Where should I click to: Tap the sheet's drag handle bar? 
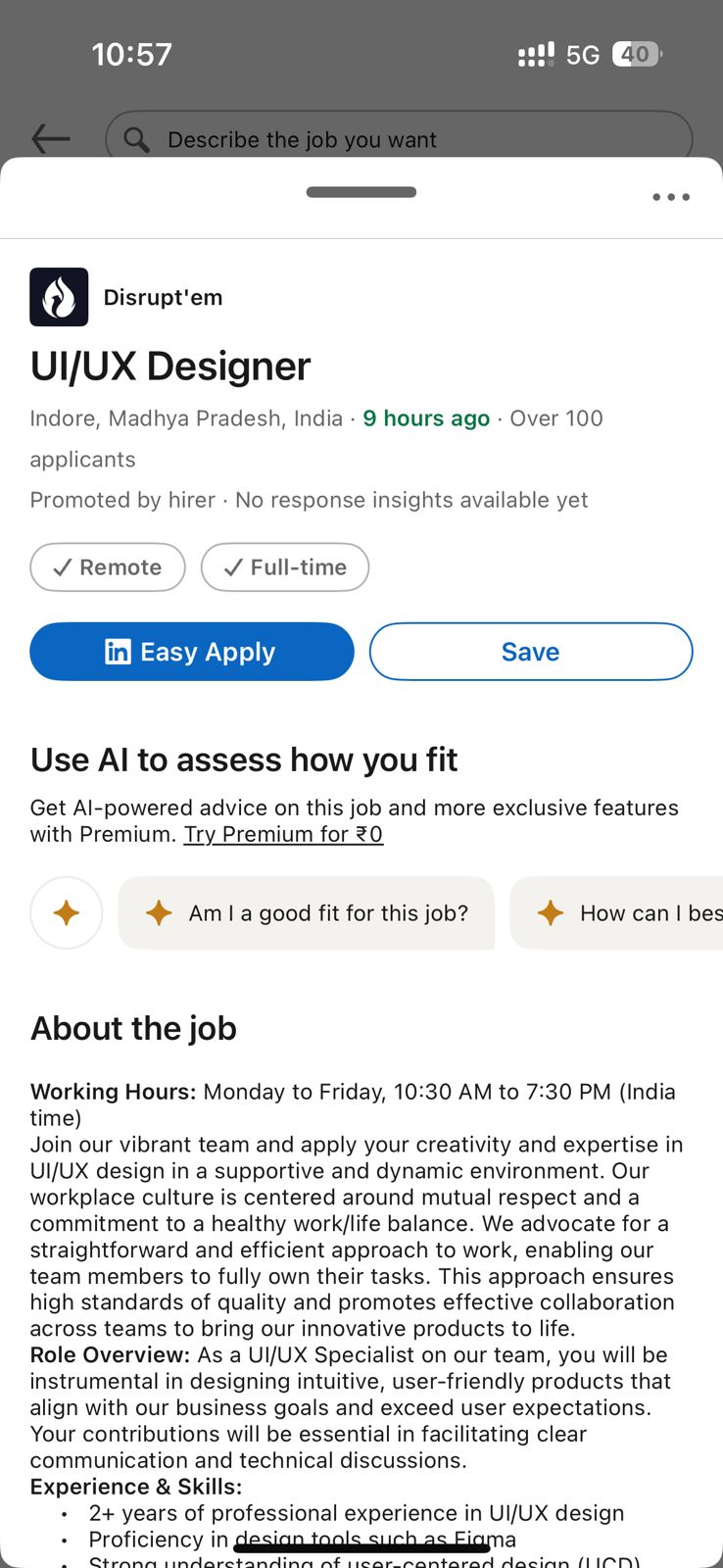(361, 192)
